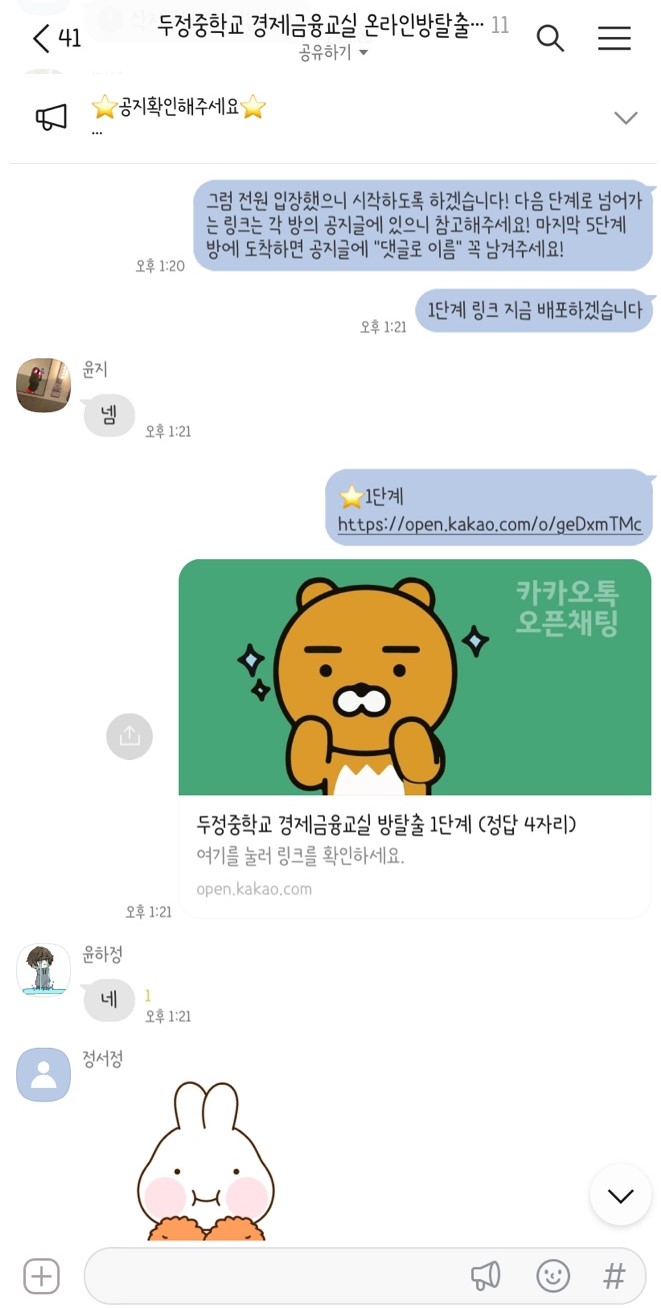Focus the message input field

coord(270,1276)
